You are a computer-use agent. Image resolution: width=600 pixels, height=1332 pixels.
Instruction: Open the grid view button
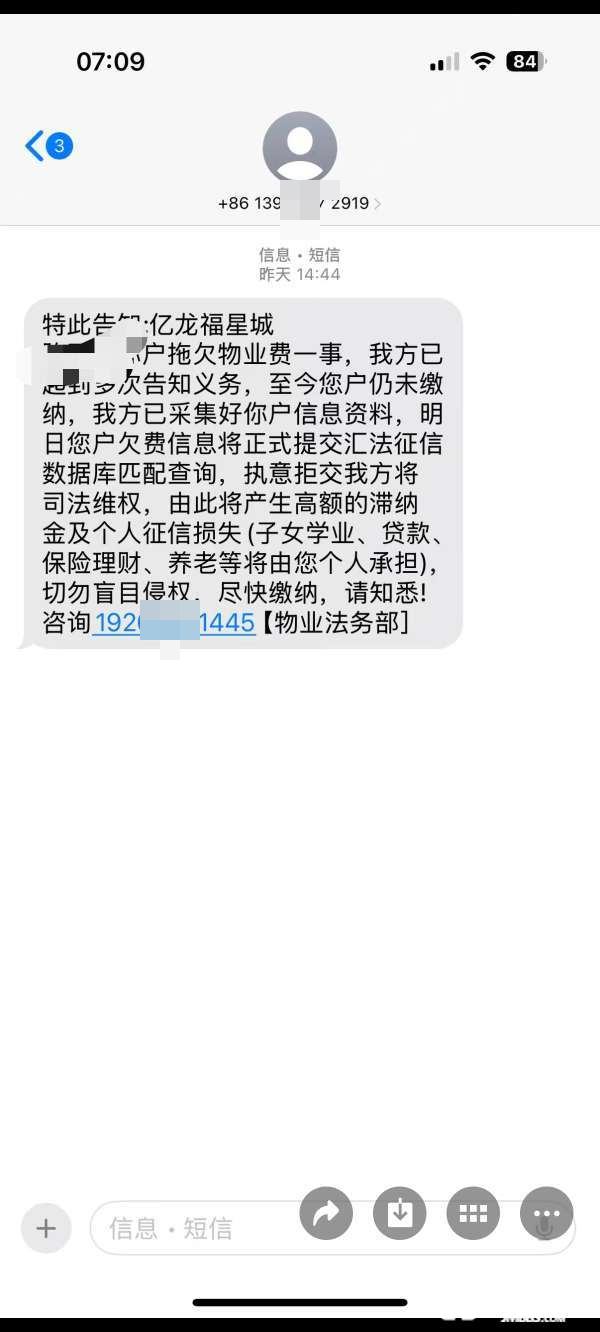pyautogui.click(x=473, y=1214)
